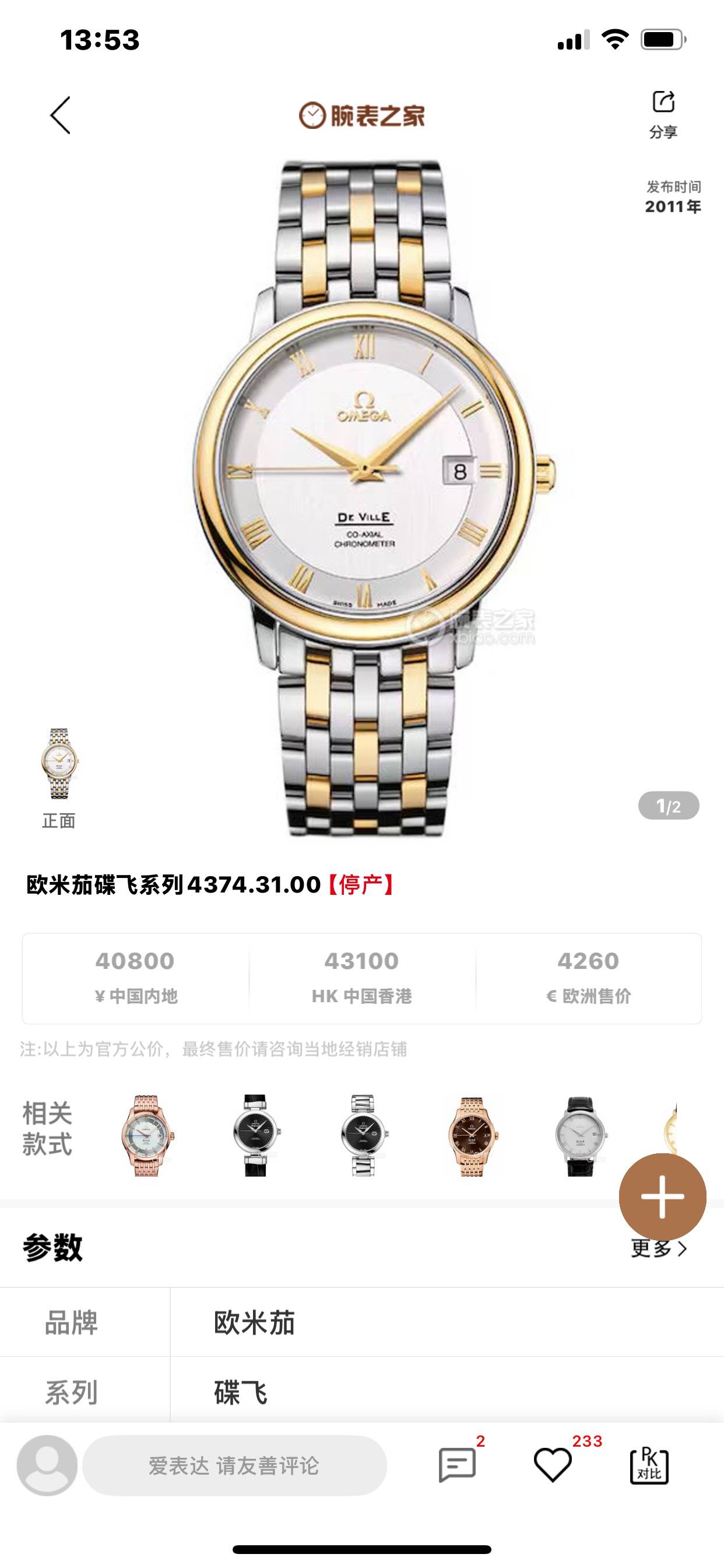Image resolution: width=724 pixels, height=1568 pixels.
Task: Add the watch to PK 对比 comparison
Action: point(649,1466)
